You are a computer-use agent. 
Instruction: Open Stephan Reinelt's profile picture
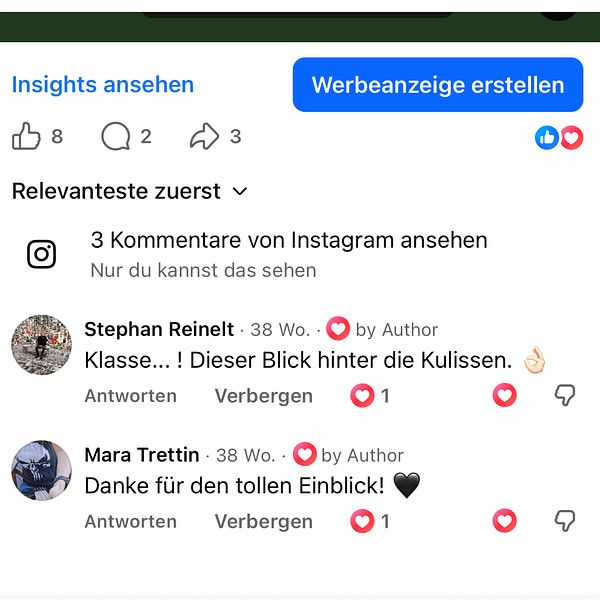click(x=41, y=345)
